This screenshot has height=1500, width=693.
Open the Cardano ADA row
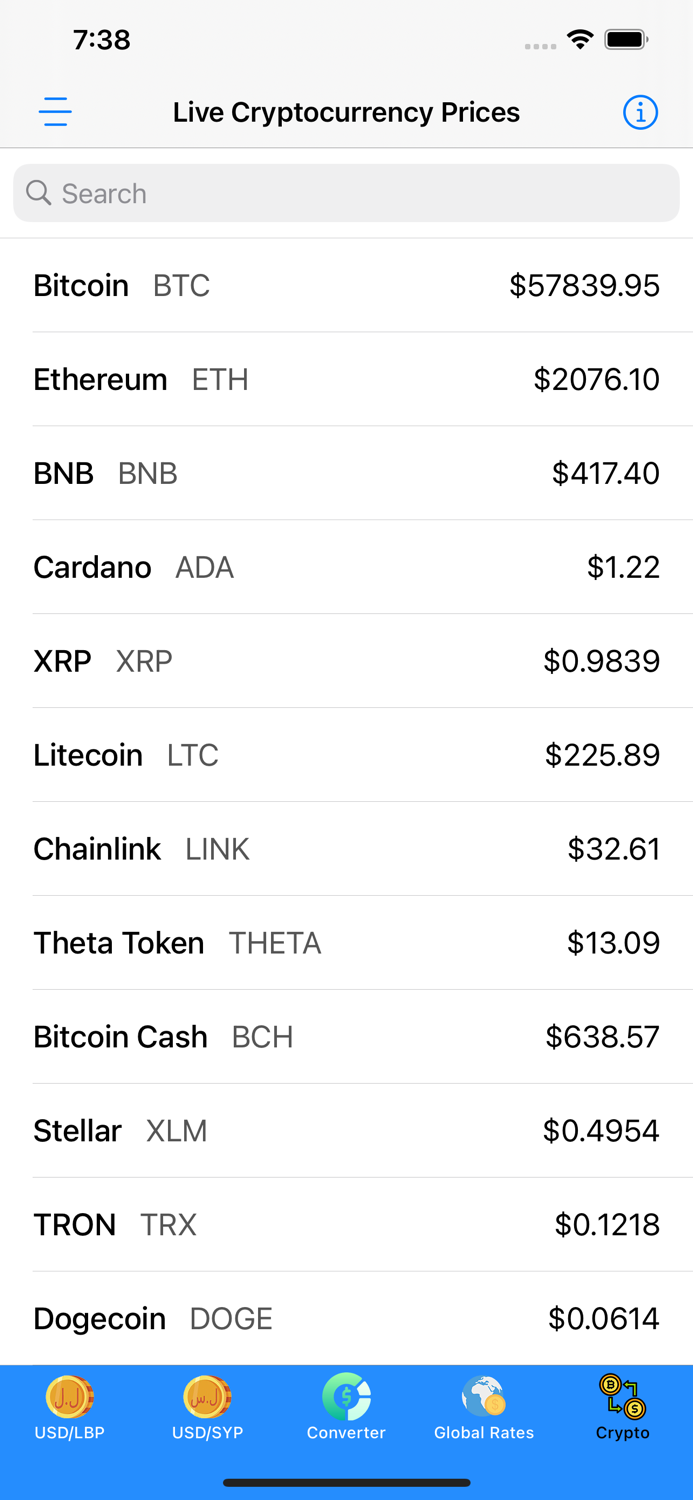point(346,568)
